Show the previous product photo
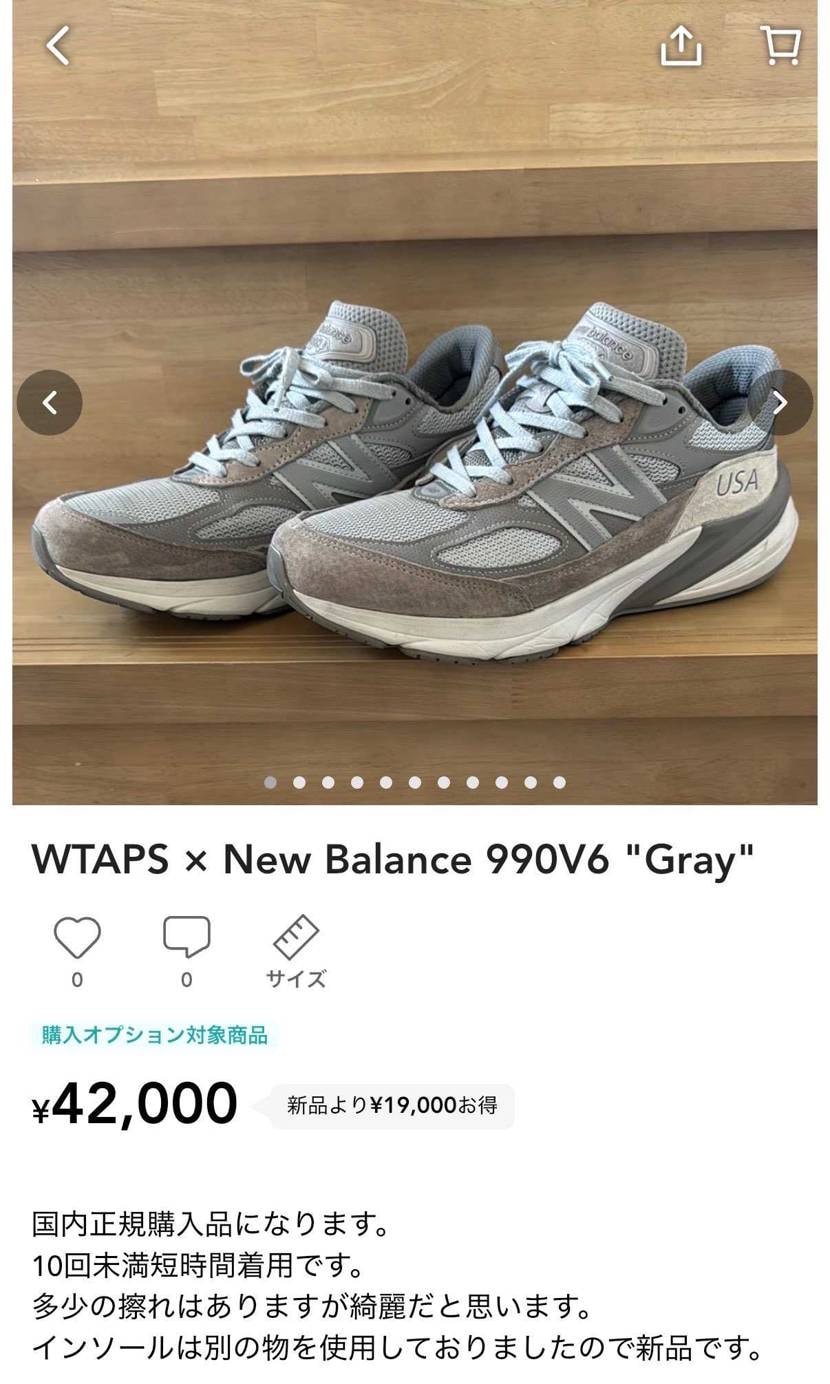Image resolution: width=830 pixels, height=1384 pixels. point(49,403)
